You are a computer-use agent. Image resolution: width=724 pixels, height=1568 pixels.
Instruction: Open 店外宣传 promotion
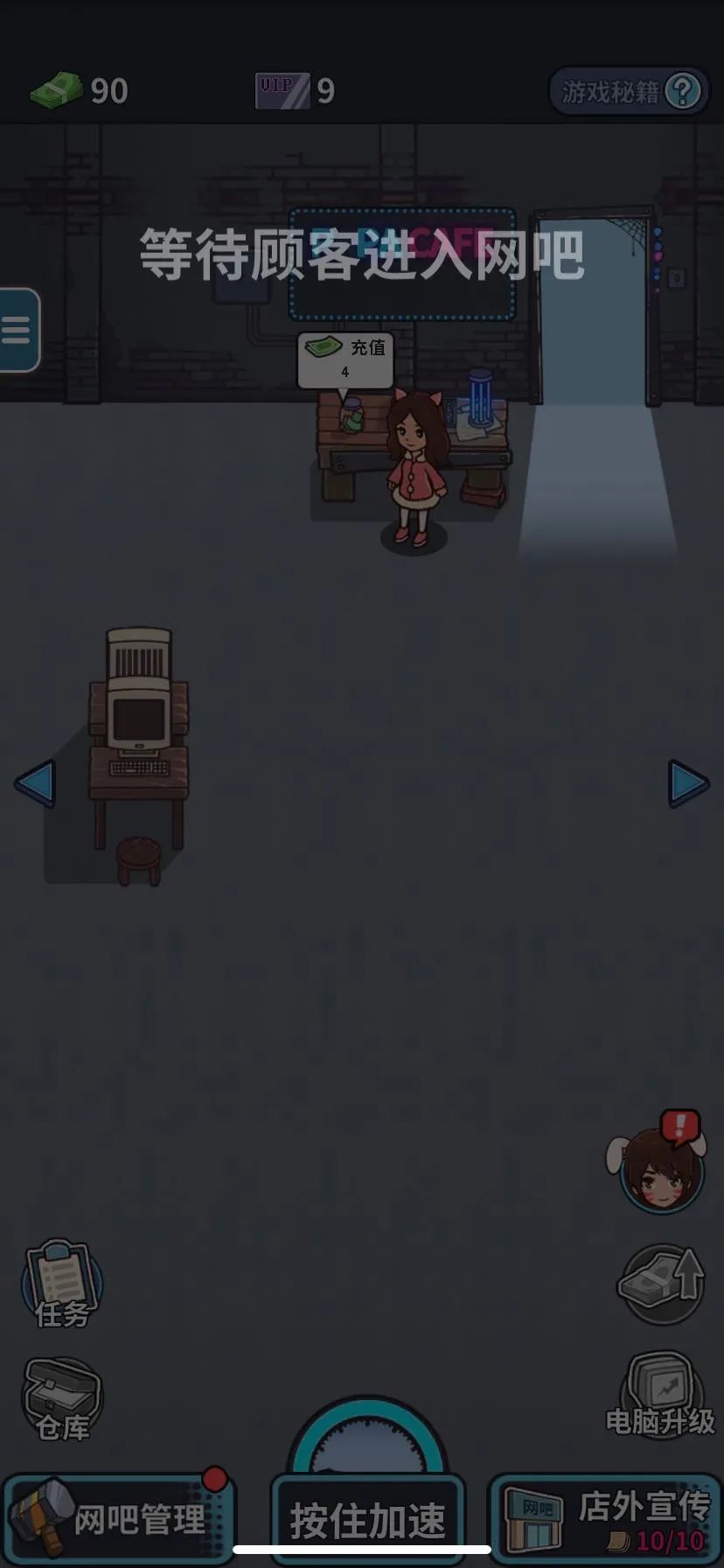tap(606, 1521)
